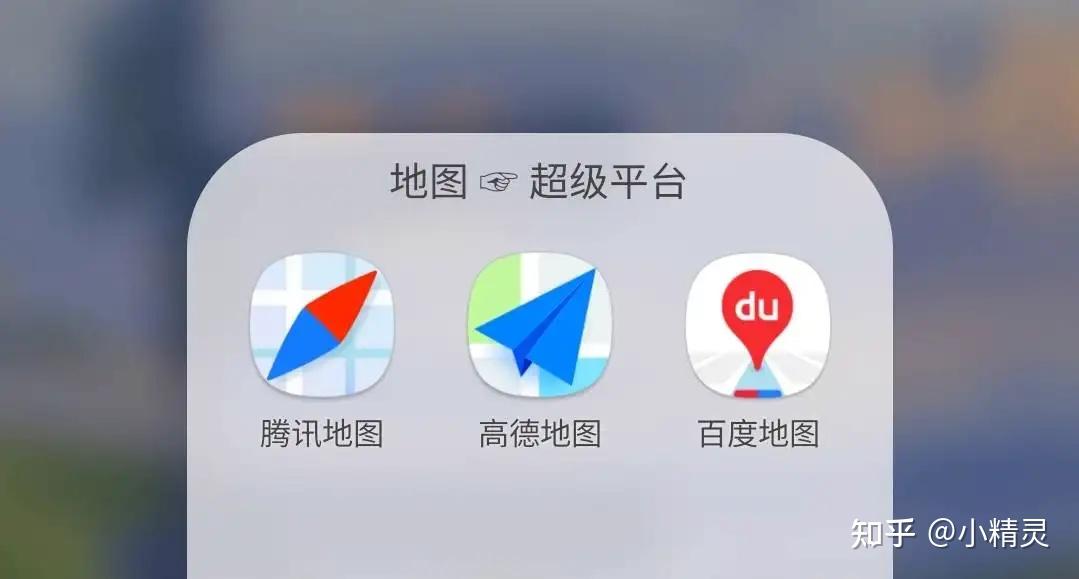
Task: Open the 腾讯地图 app
Action: pyautogui.click(x=321, y=326)
